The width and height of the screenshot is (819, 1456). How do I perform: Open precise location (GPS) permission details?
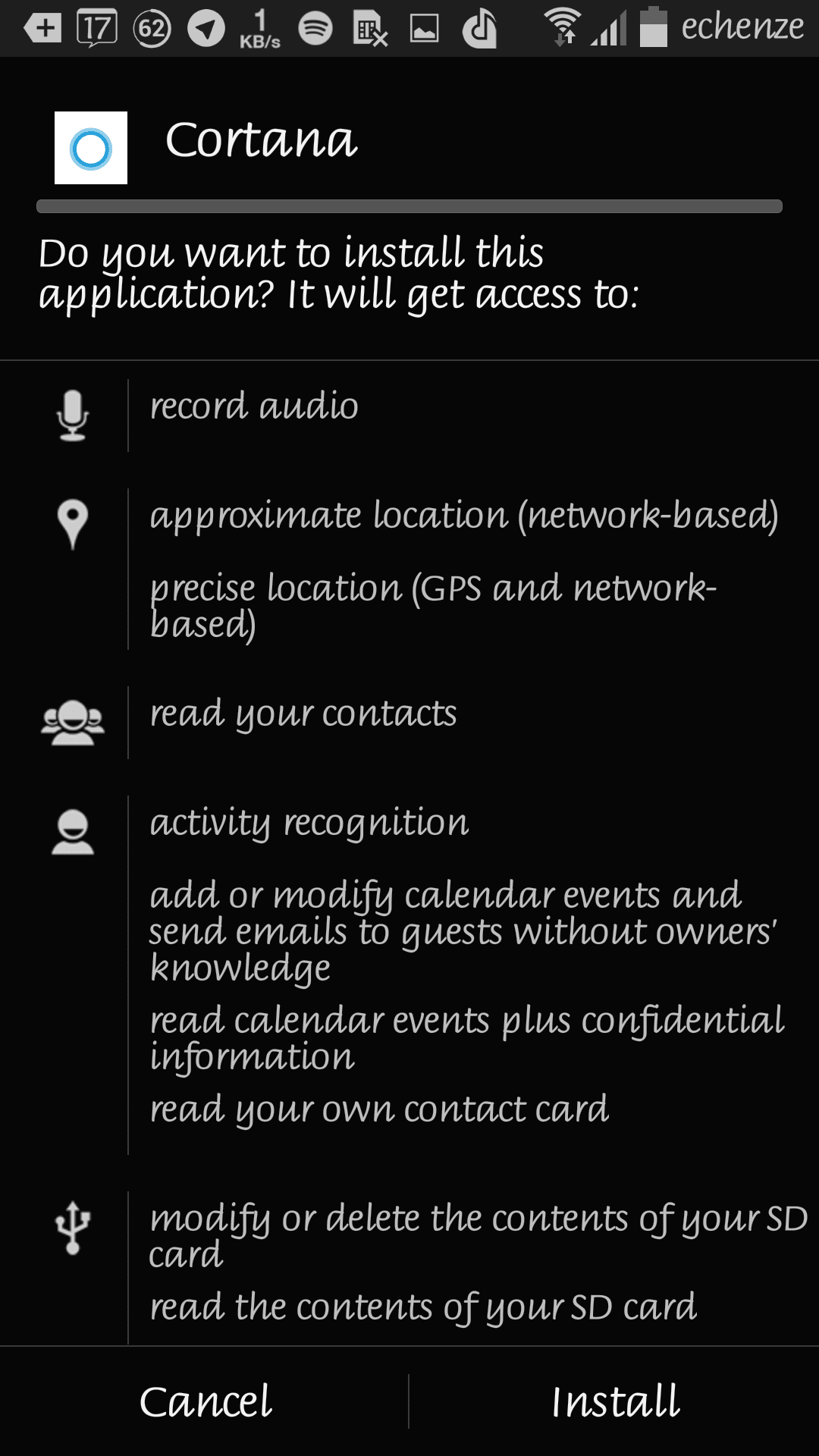click(433, 607)
